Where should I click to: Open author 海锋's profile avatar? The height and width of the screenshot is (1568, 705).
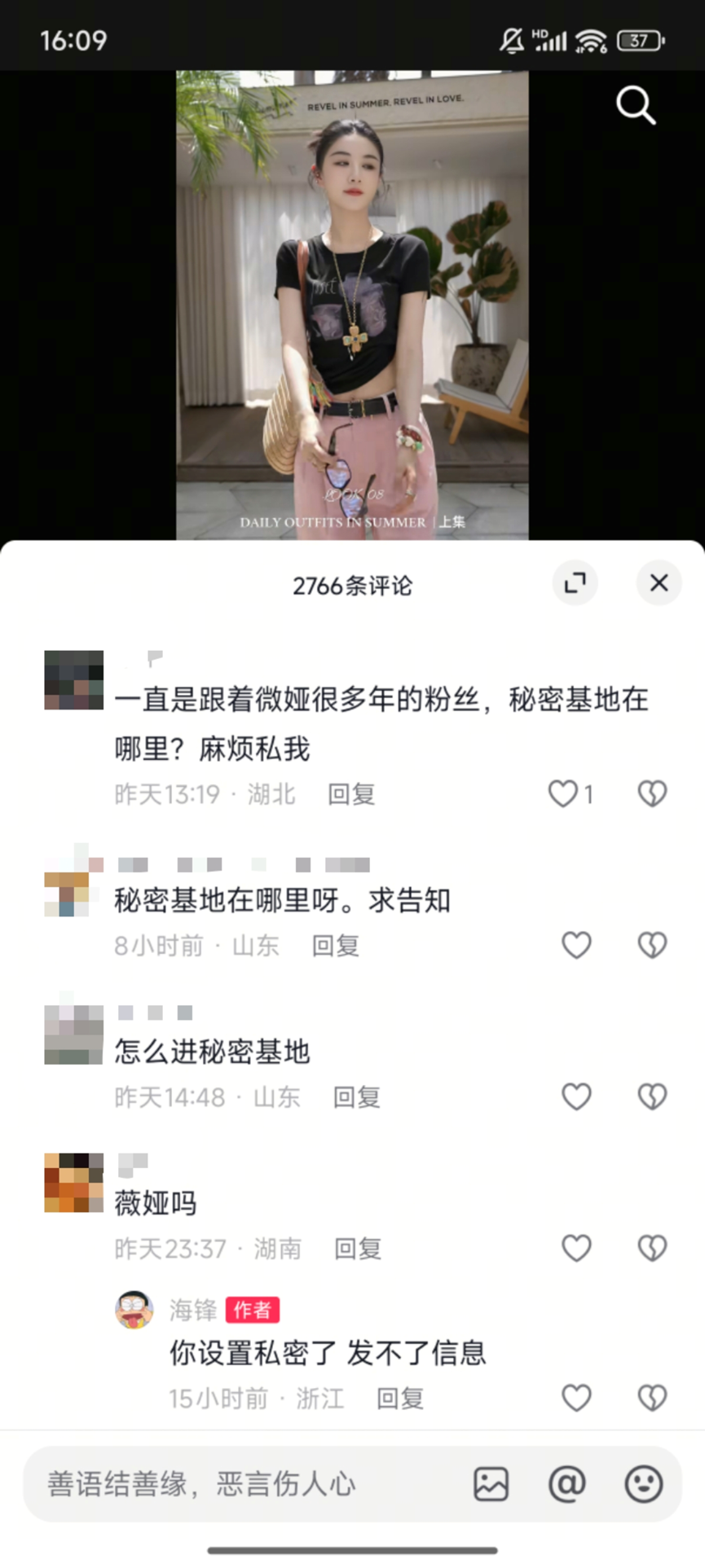coord(134,1310)
